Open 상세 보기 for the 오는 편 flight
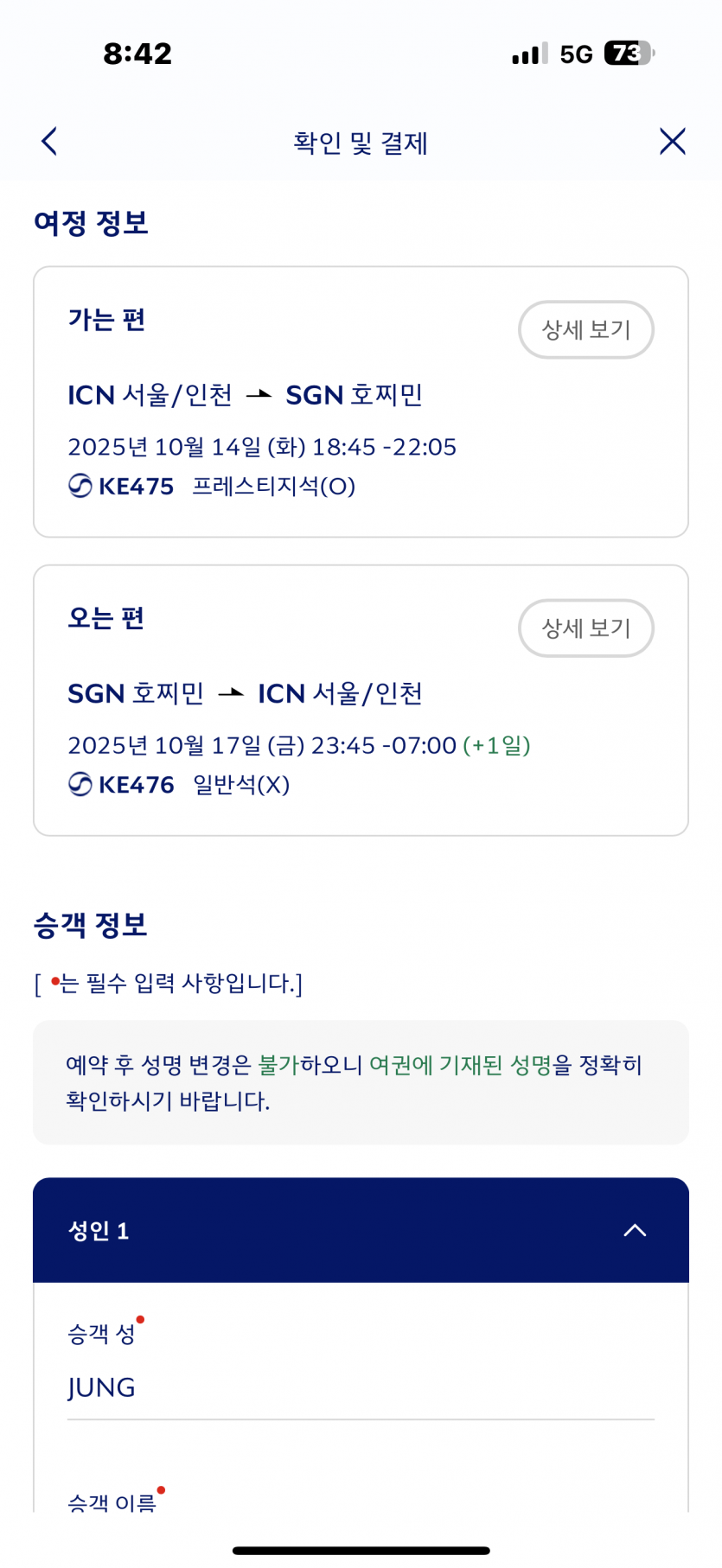722x1568 pixels. (585, 628)
